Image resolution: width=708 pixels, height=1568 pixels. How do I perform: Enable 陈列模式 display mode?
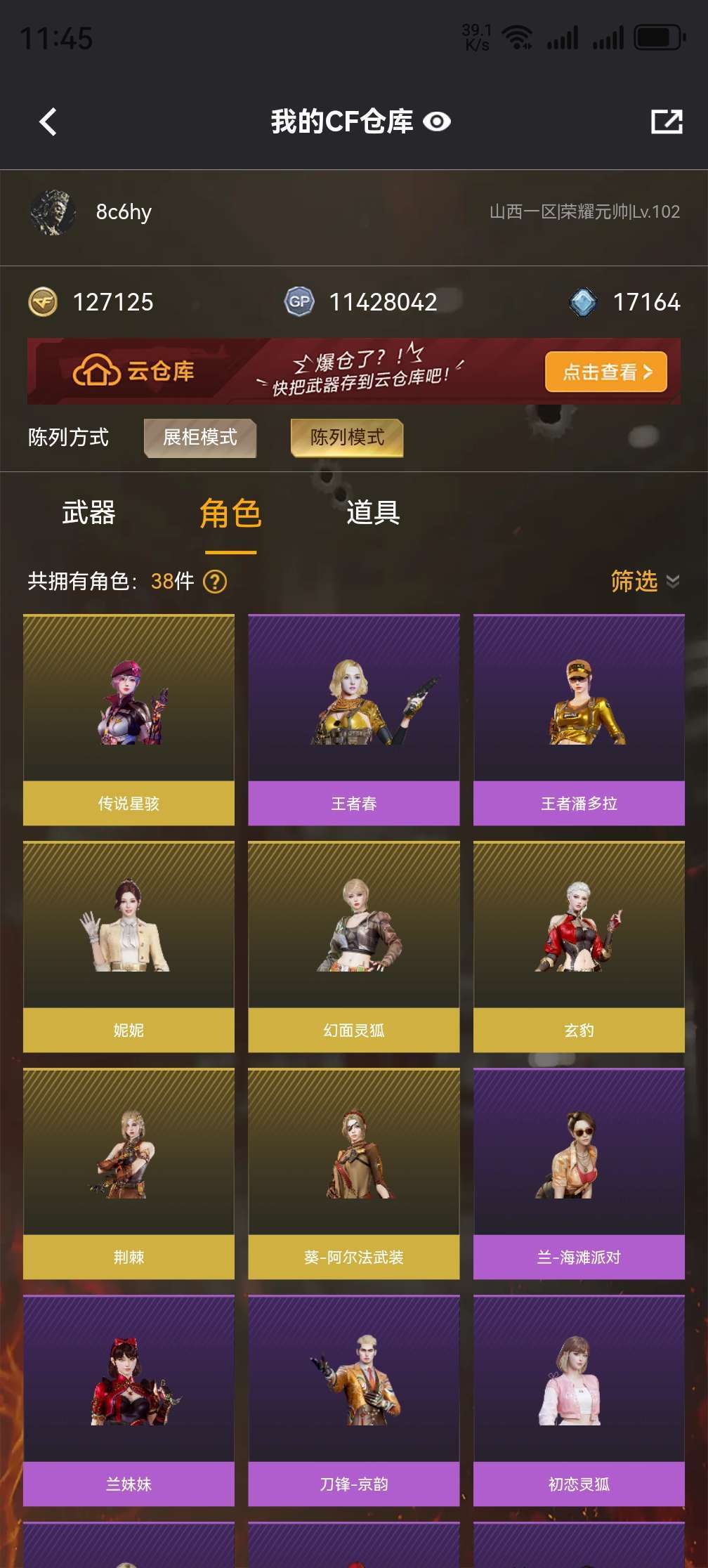point(347,437)
